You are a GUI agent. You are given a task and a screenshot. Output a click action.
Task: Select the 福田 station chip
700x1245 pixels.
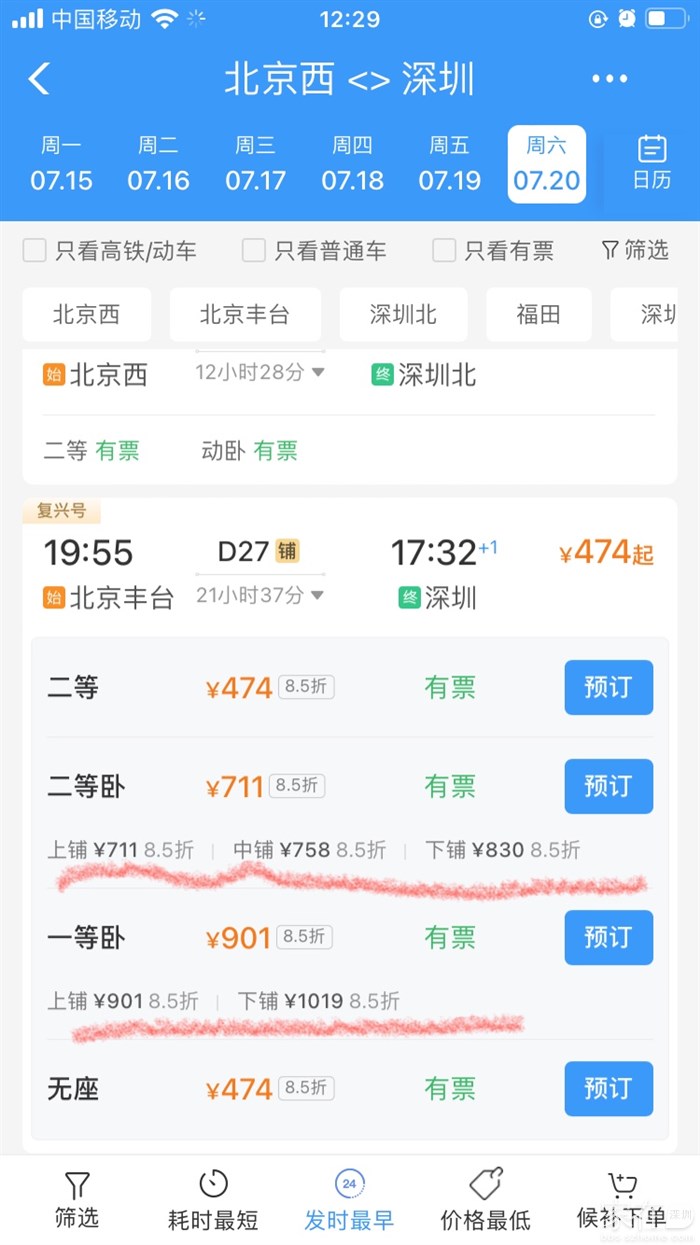point(538,315)
